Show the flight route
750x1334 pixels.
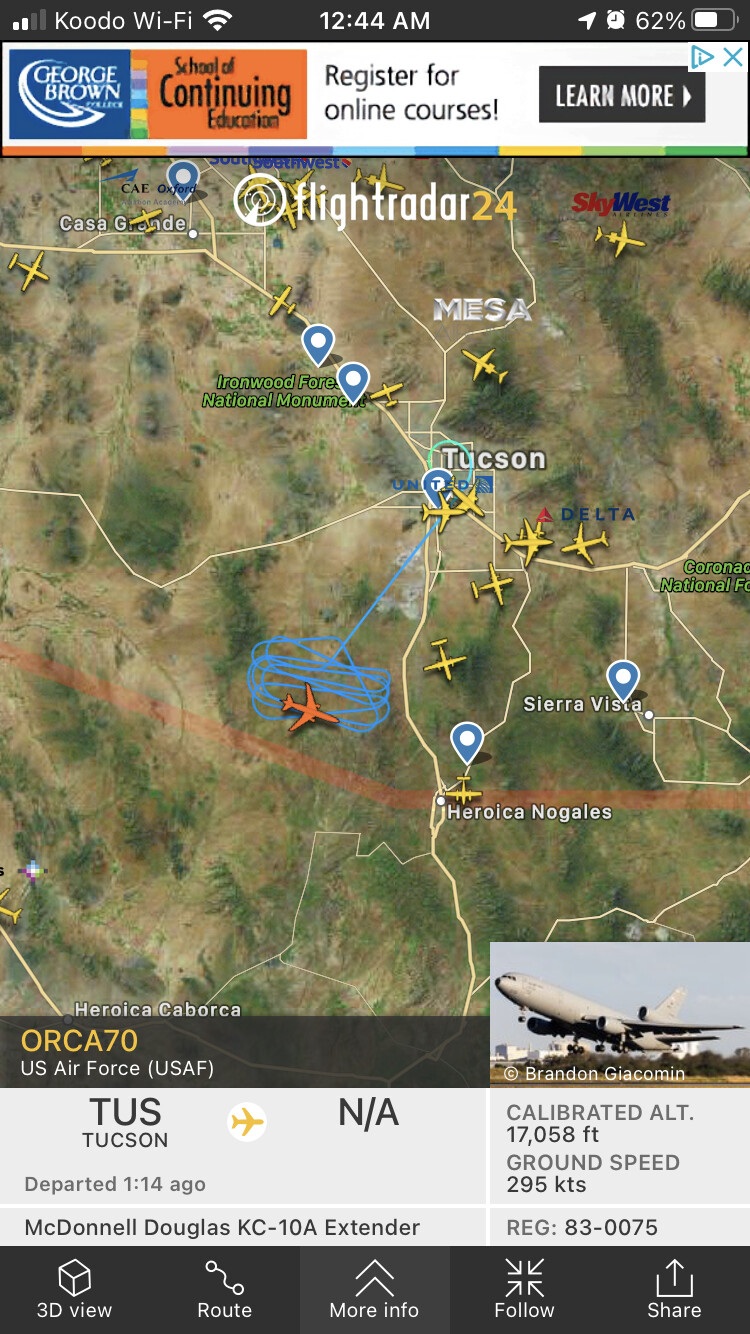tap(225, 1290)
